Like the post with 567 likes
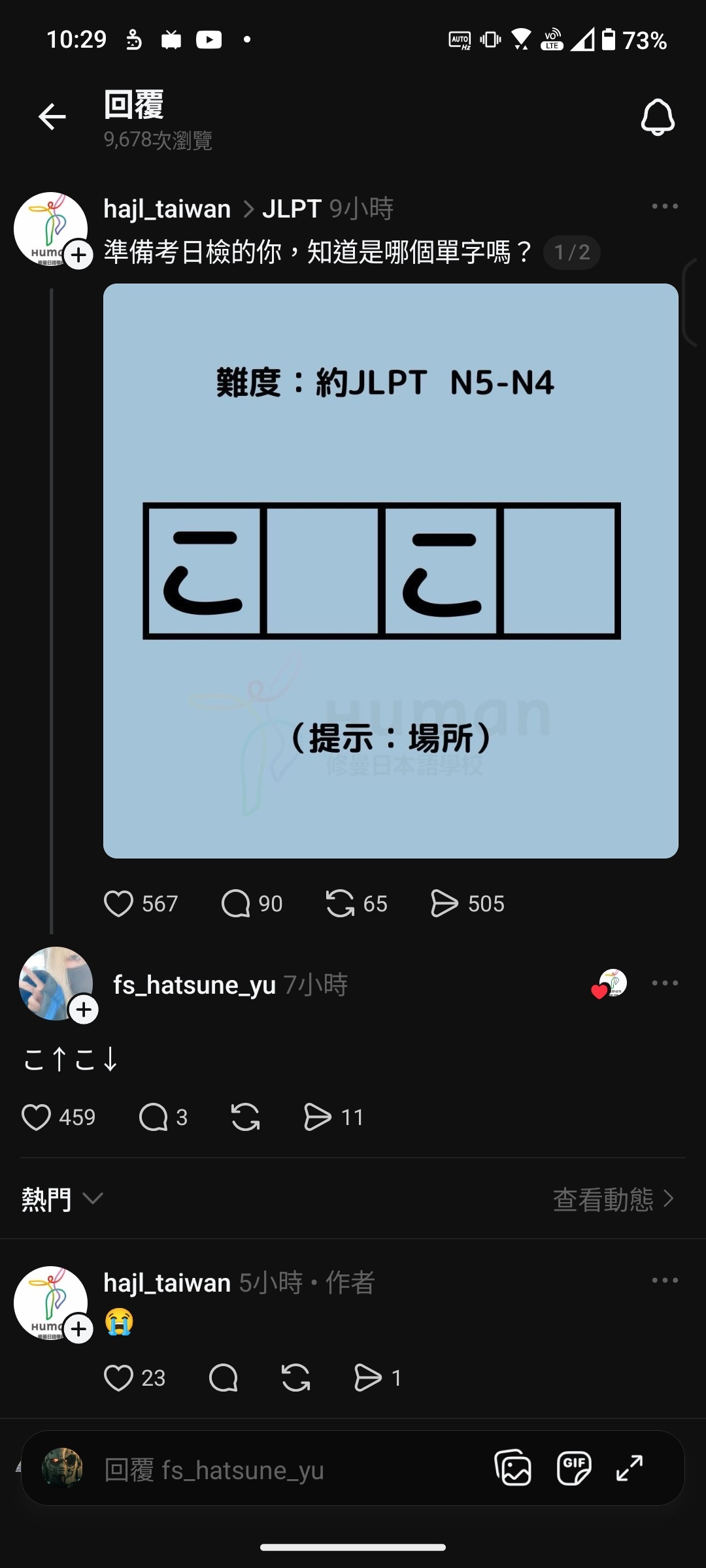 119,904
